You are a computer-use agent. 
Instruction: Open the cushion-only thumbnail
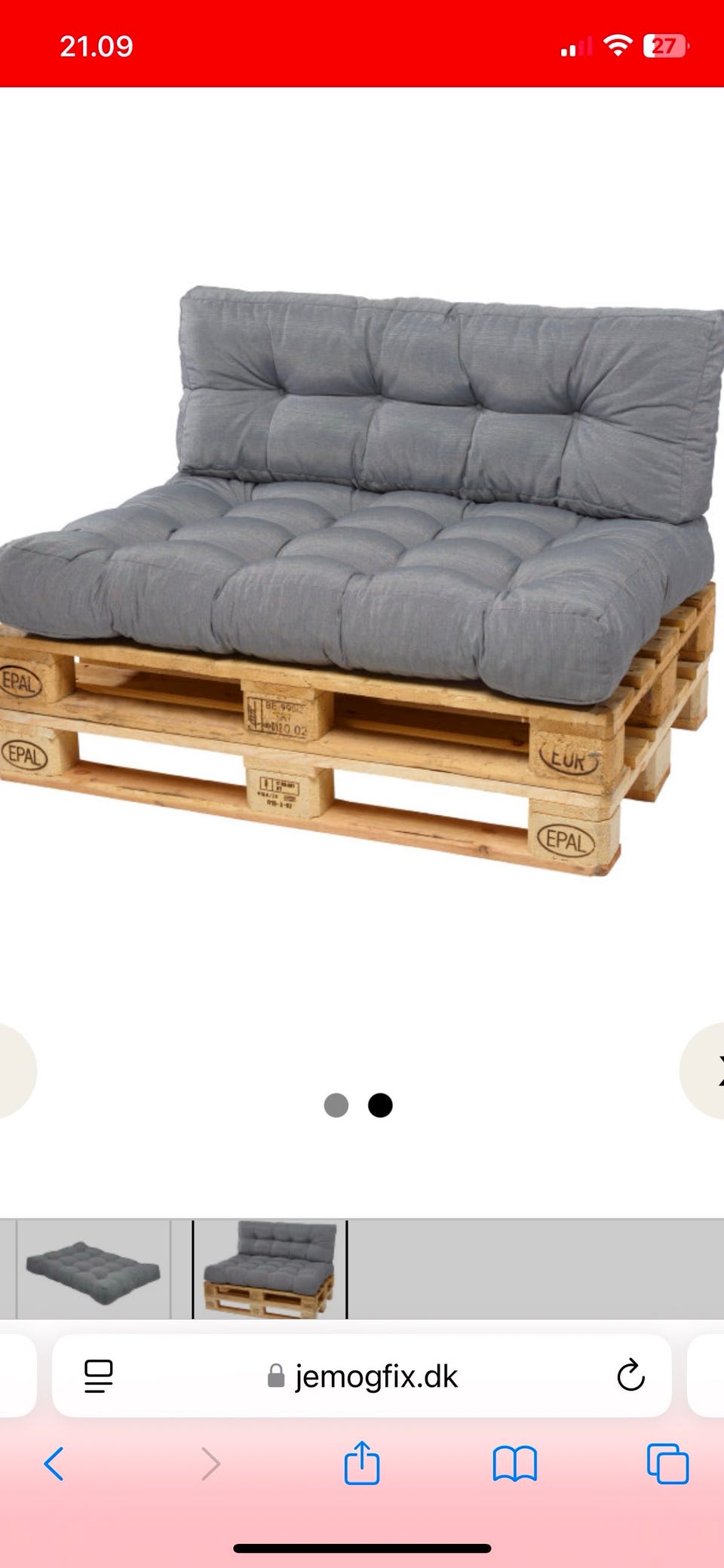point(93,1269)
